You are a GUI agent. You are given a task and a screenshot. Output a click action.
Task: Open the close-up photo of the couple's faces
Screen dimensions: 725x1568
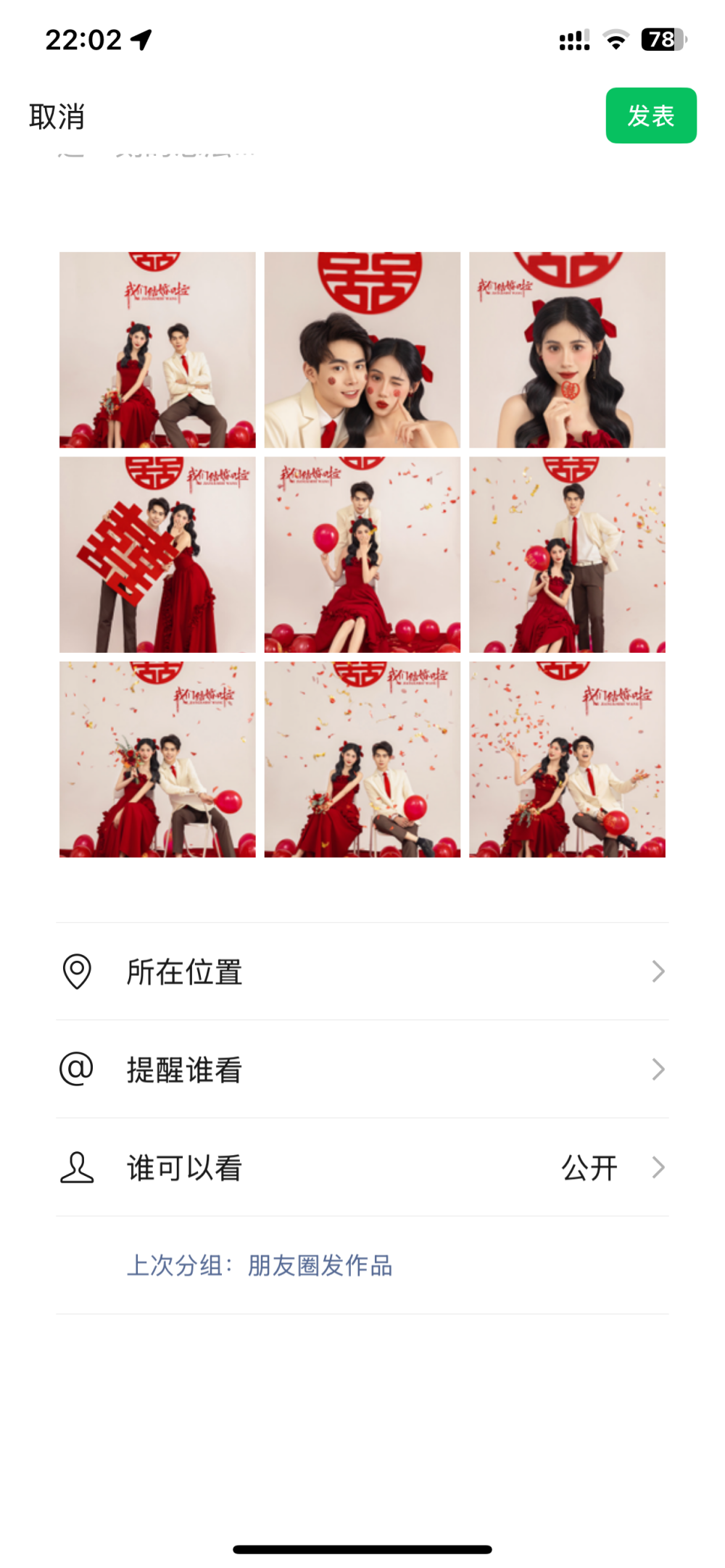[x=362, y=350]
